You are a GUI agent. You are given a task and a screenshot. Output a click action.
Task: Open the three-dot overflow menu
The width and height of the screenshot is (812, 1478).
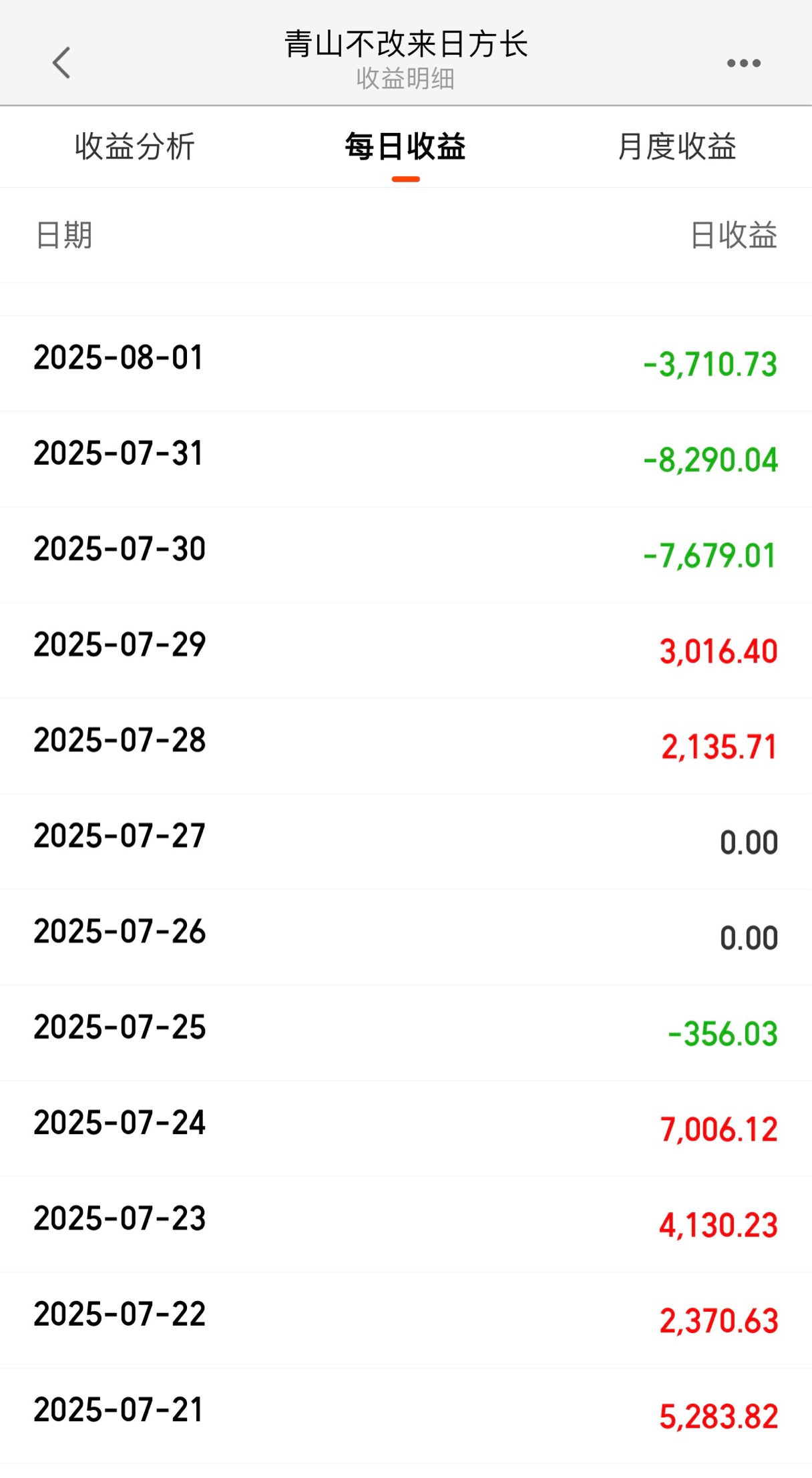click(x=743, y=63)
